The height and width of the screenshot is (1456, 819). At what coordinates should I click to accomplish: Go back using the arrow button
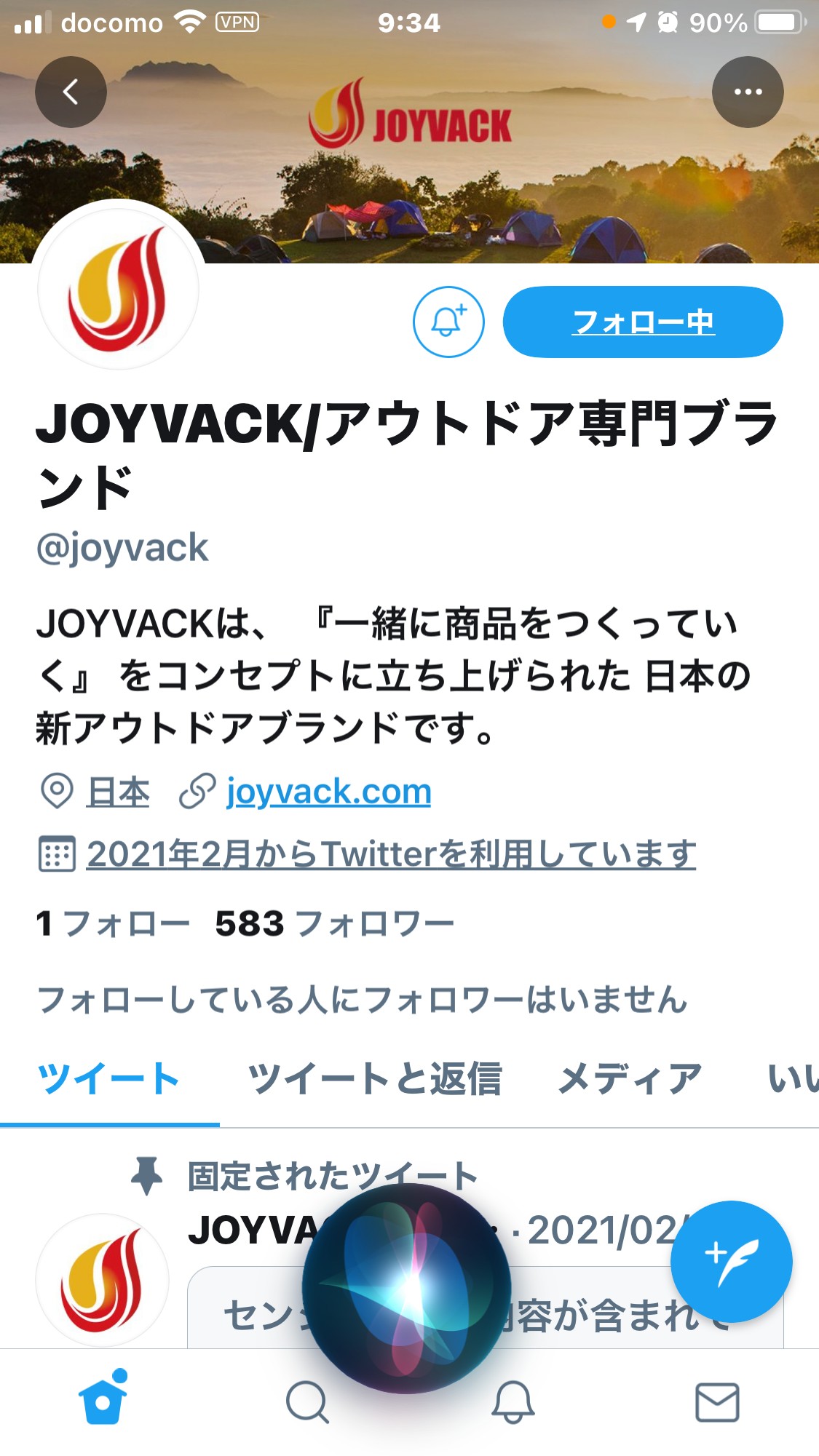click(x=71, y=92)
